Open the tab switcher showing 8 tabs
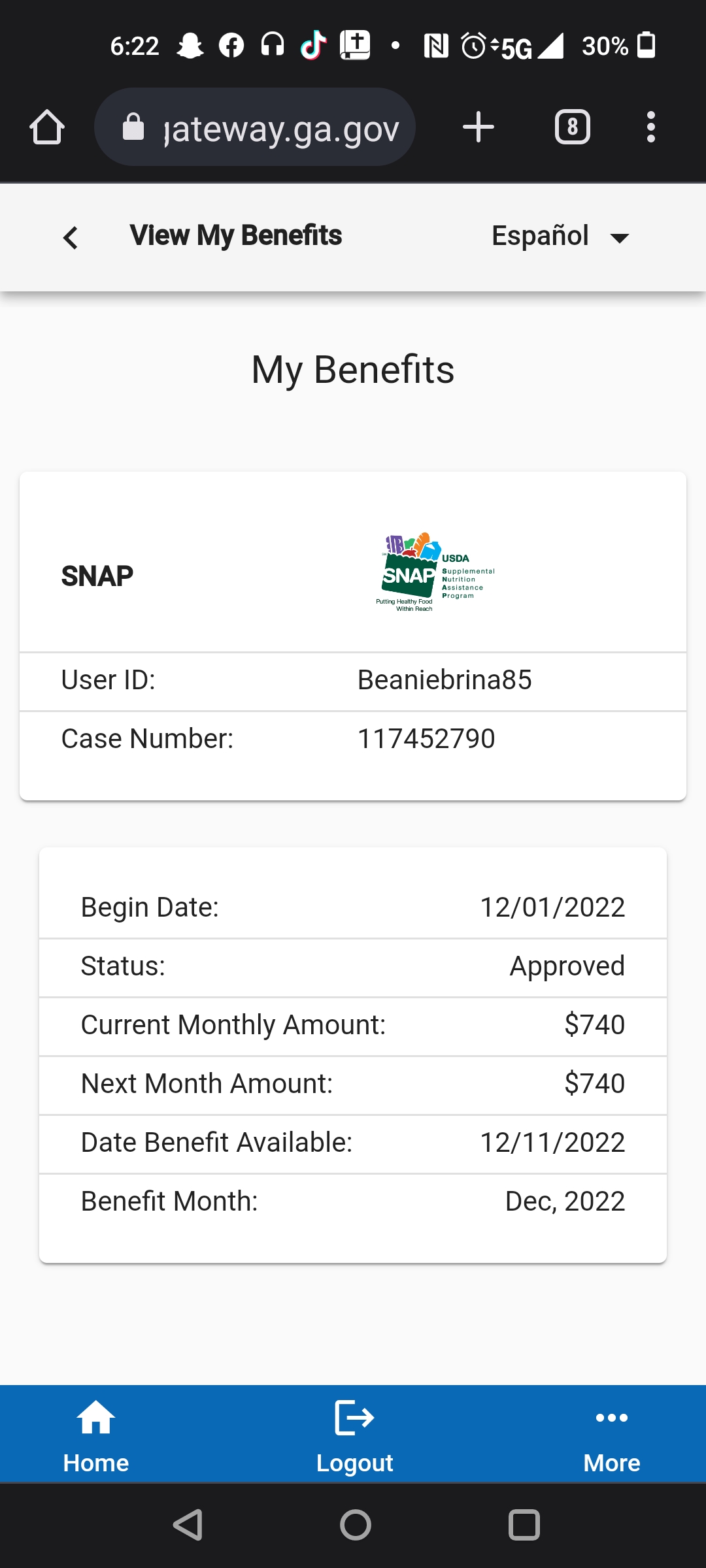This screenshot has height=1568, width=706. pos(573,127)
